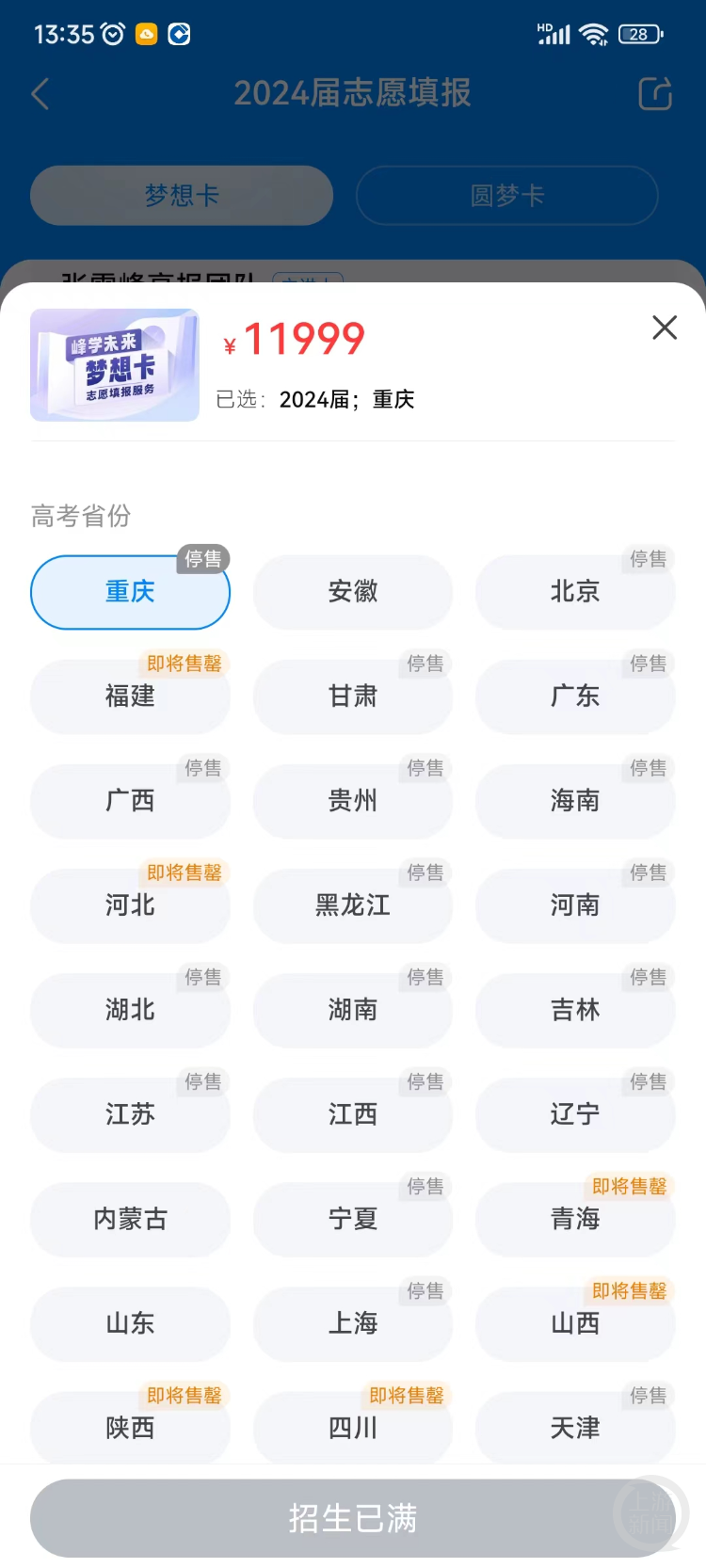The image size is (706, 1568).
Task: Tap the 招生已满 bottom button
Action: click(x=352, y=1518)
